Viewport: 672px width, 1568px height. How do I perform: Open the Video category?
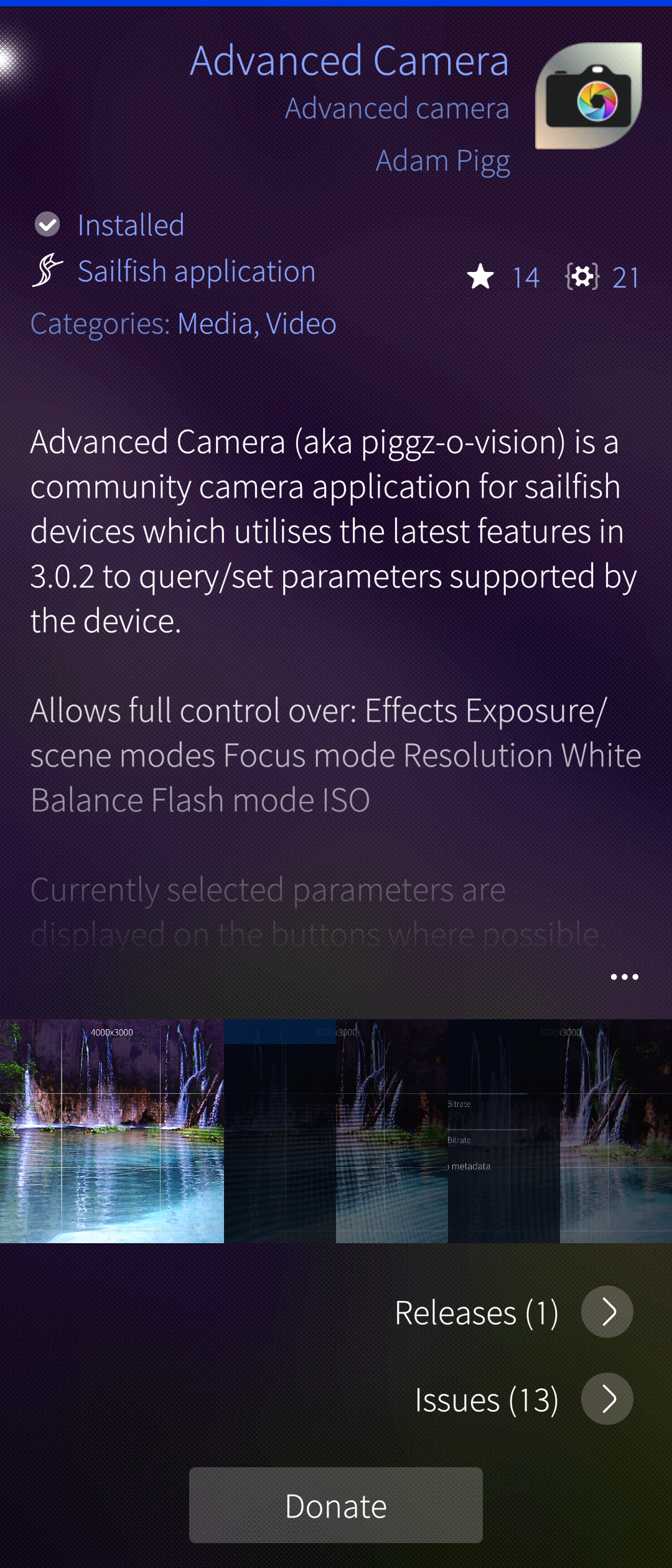click(301, 324)
